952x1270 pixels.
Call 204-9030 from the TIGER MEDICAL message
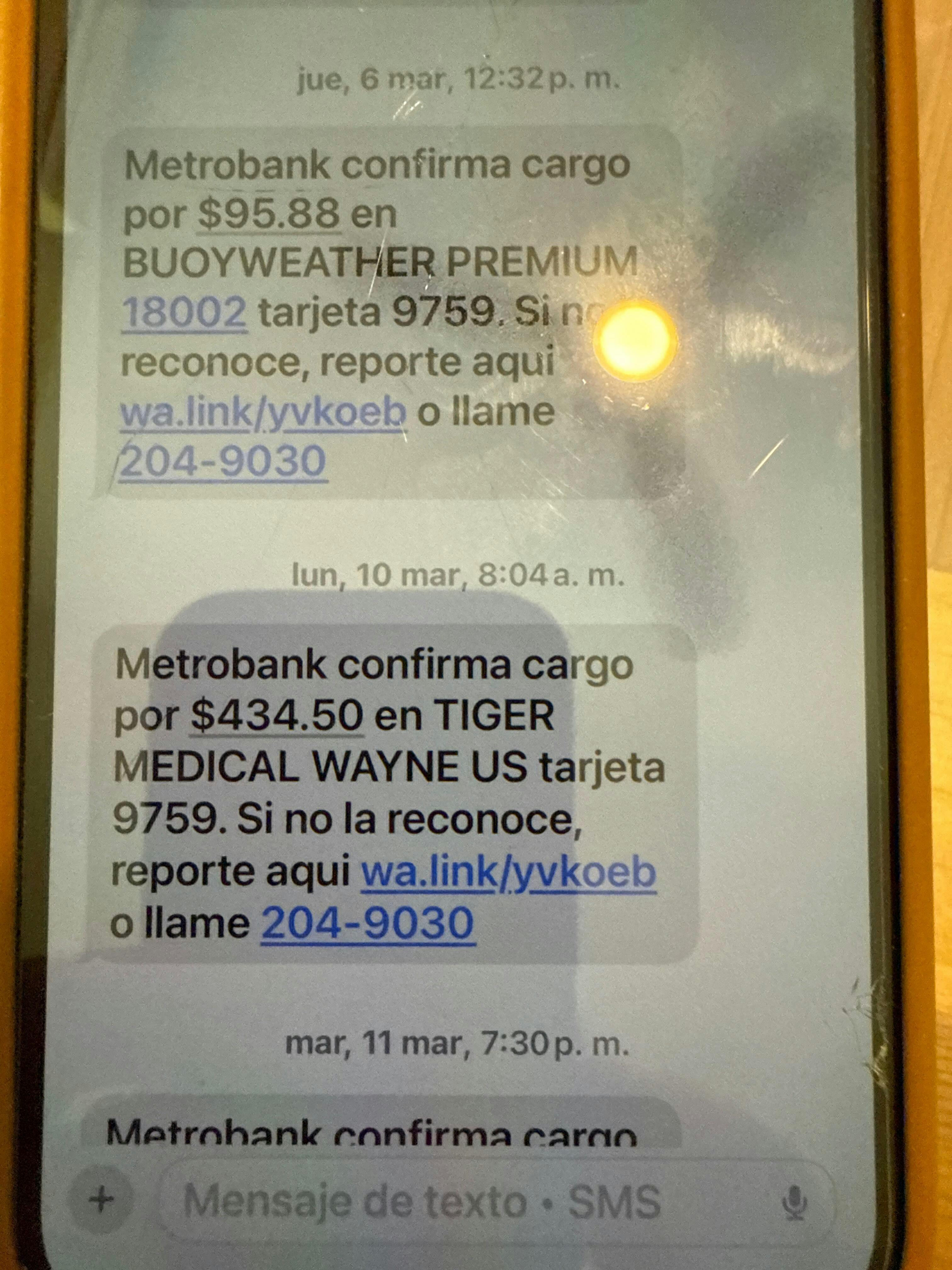click(367, 923)
